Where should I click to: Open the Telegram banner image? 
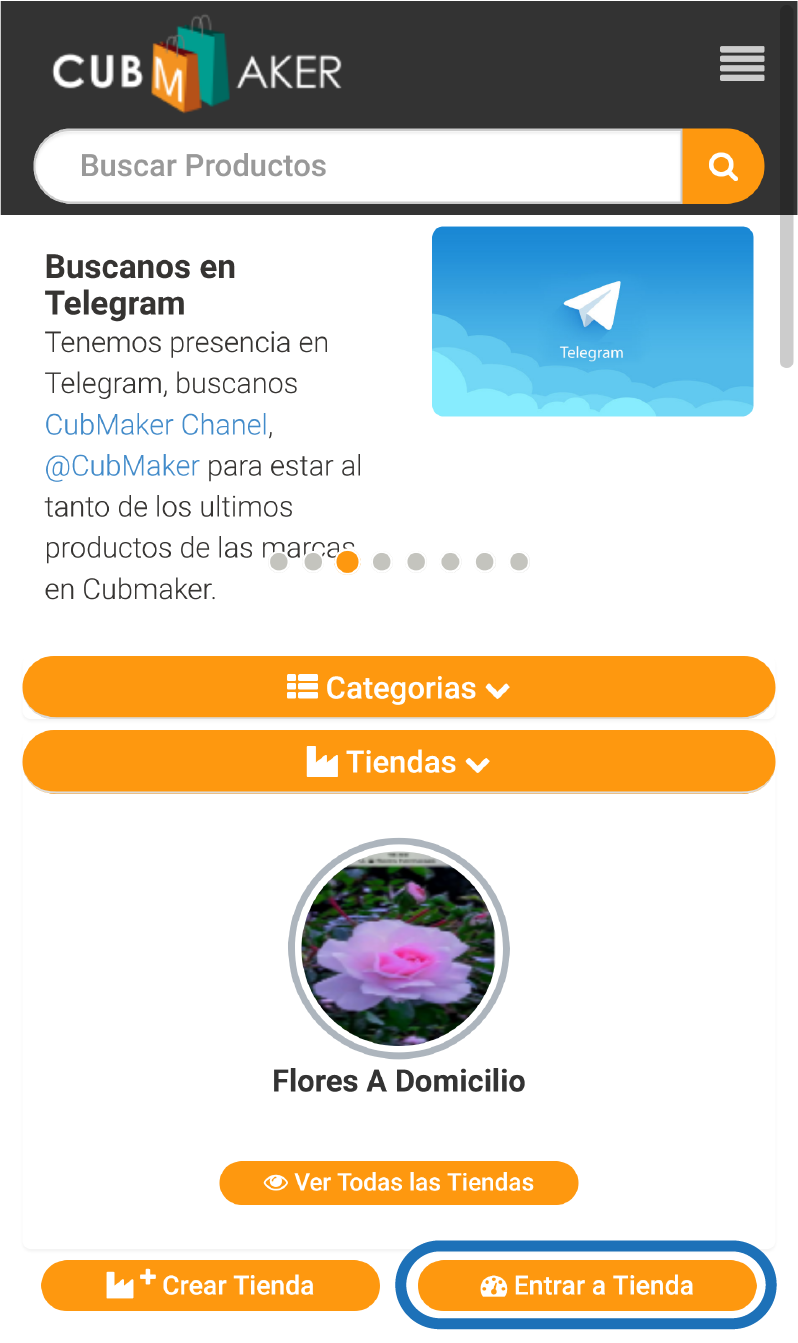coord(592,321)
